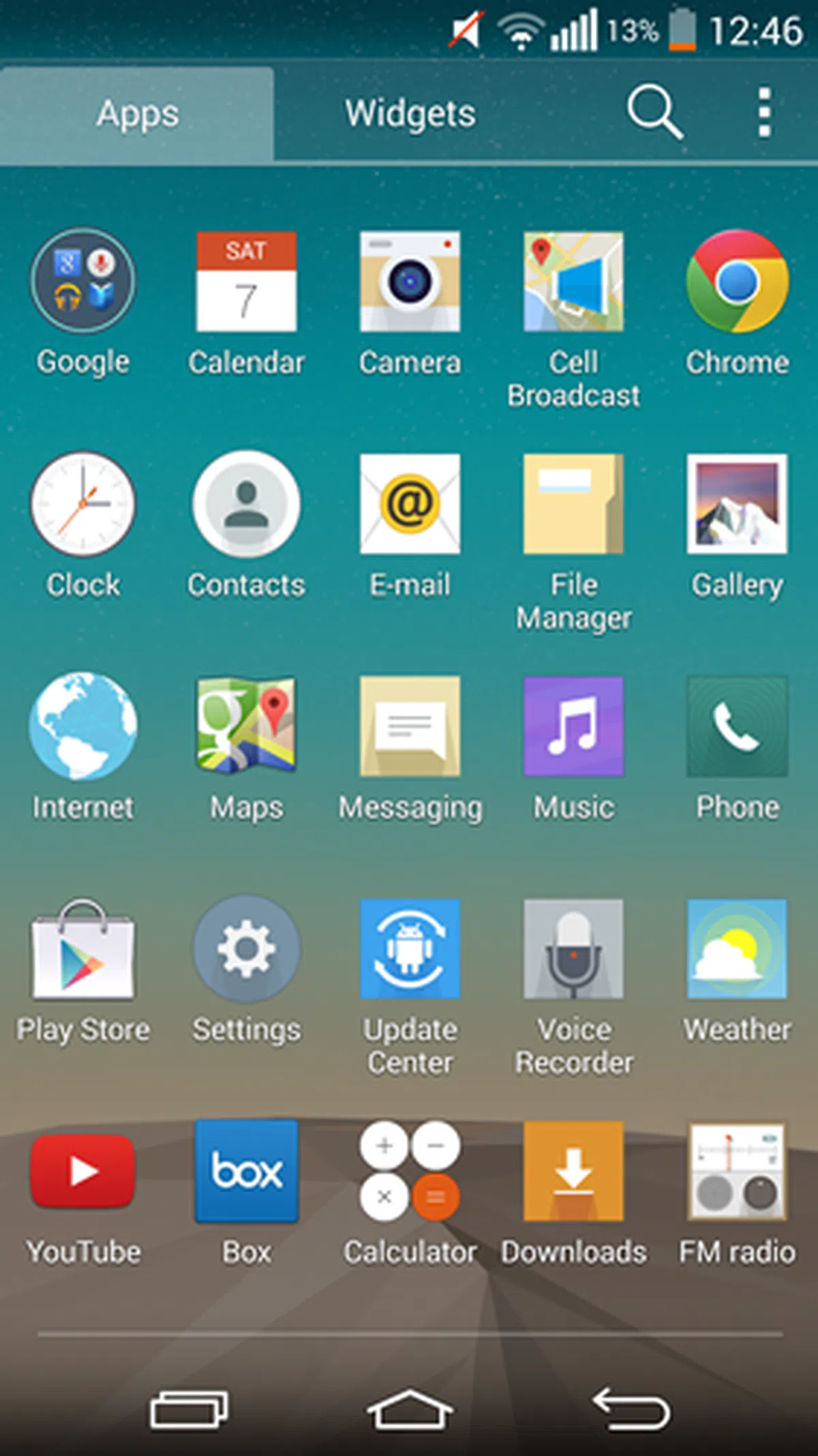The width and height of the screenshot is (818, 1456).
Task: Open the Messaging app
Action: (x=410, y=726)
